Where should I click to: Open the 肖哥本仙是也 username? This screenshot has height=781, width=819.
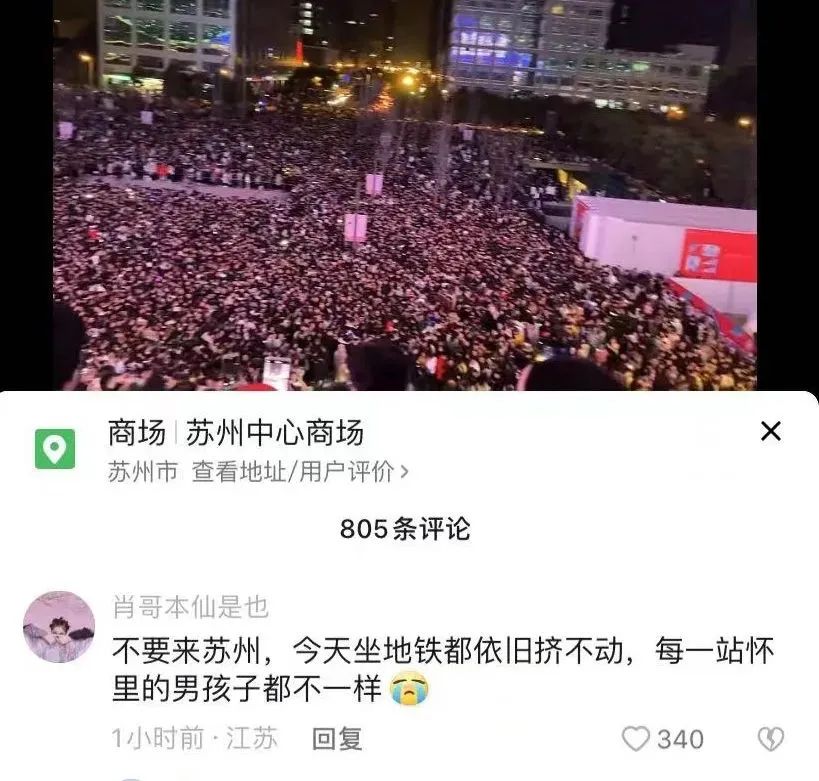tap(191, 606)
